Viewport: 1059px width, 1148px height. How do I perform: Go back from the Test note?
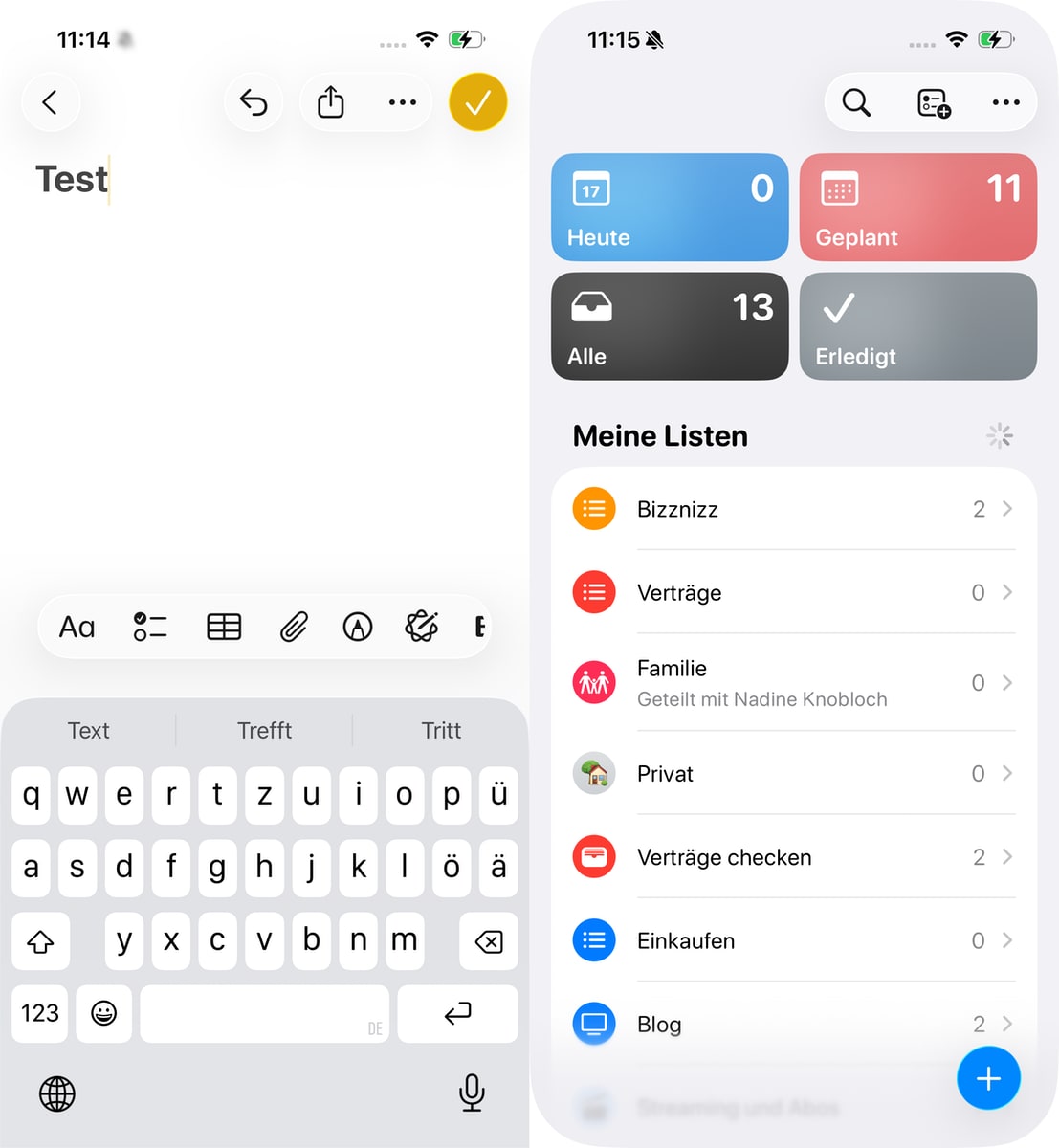tap(50, 102)
